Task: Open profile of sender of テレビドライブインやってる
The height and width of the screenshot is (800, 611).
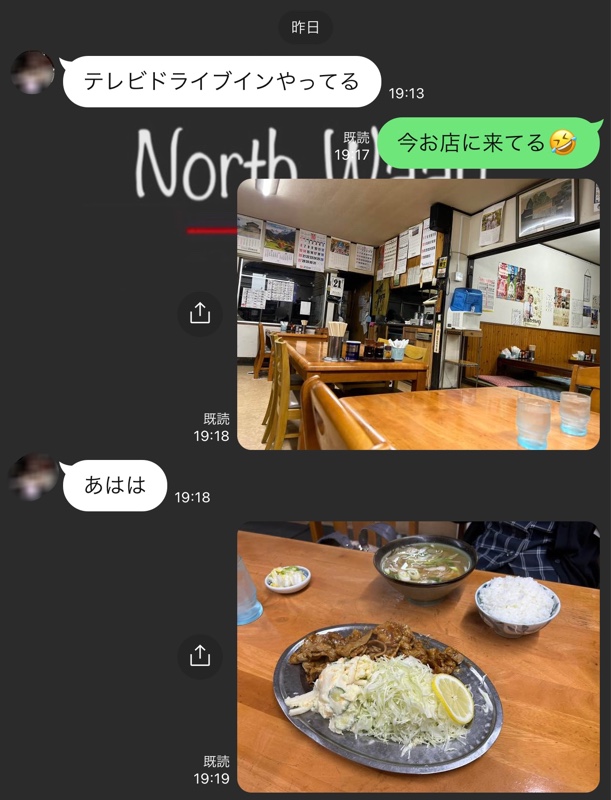Action: (x=32, y=72)
